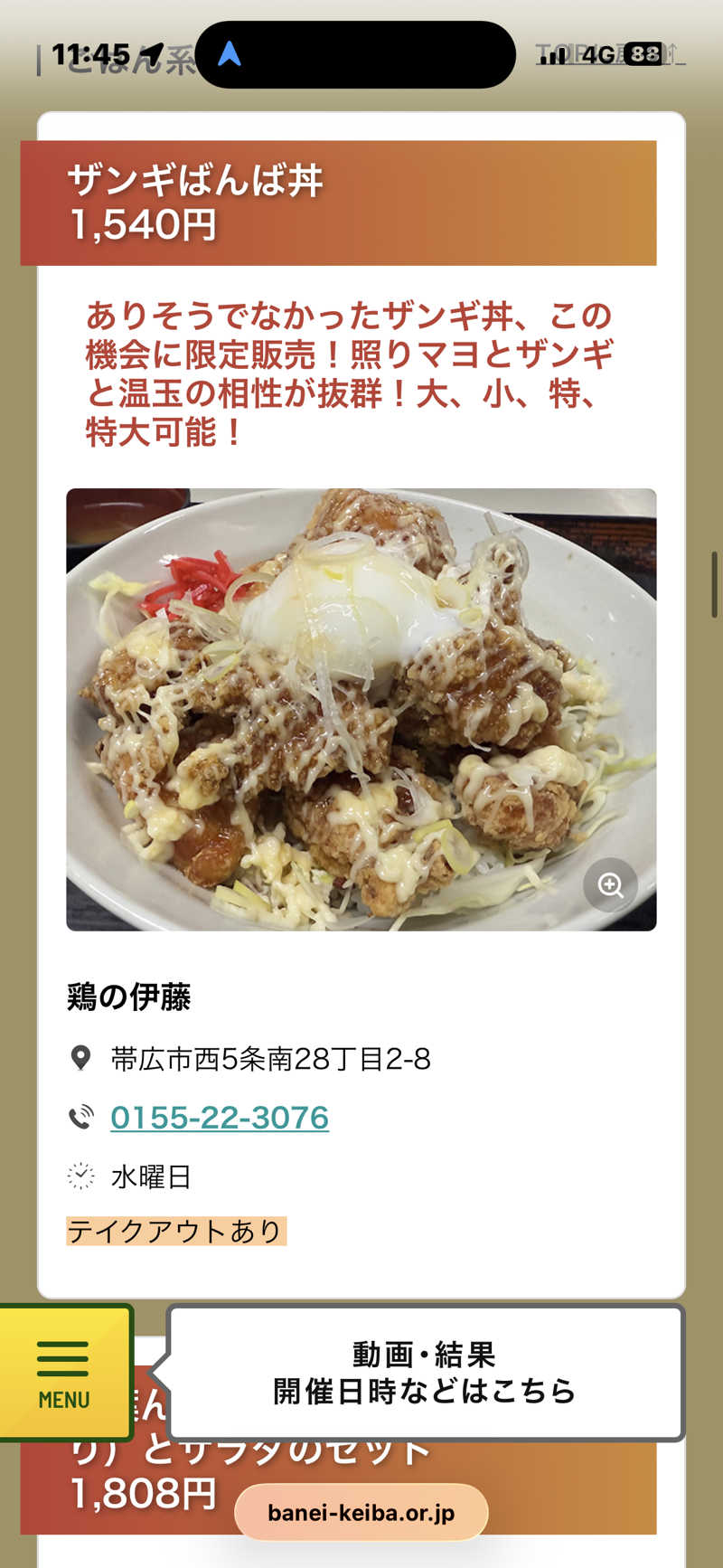
Task: Open the yellow MENU button
Action: [x=65, y=1372]
